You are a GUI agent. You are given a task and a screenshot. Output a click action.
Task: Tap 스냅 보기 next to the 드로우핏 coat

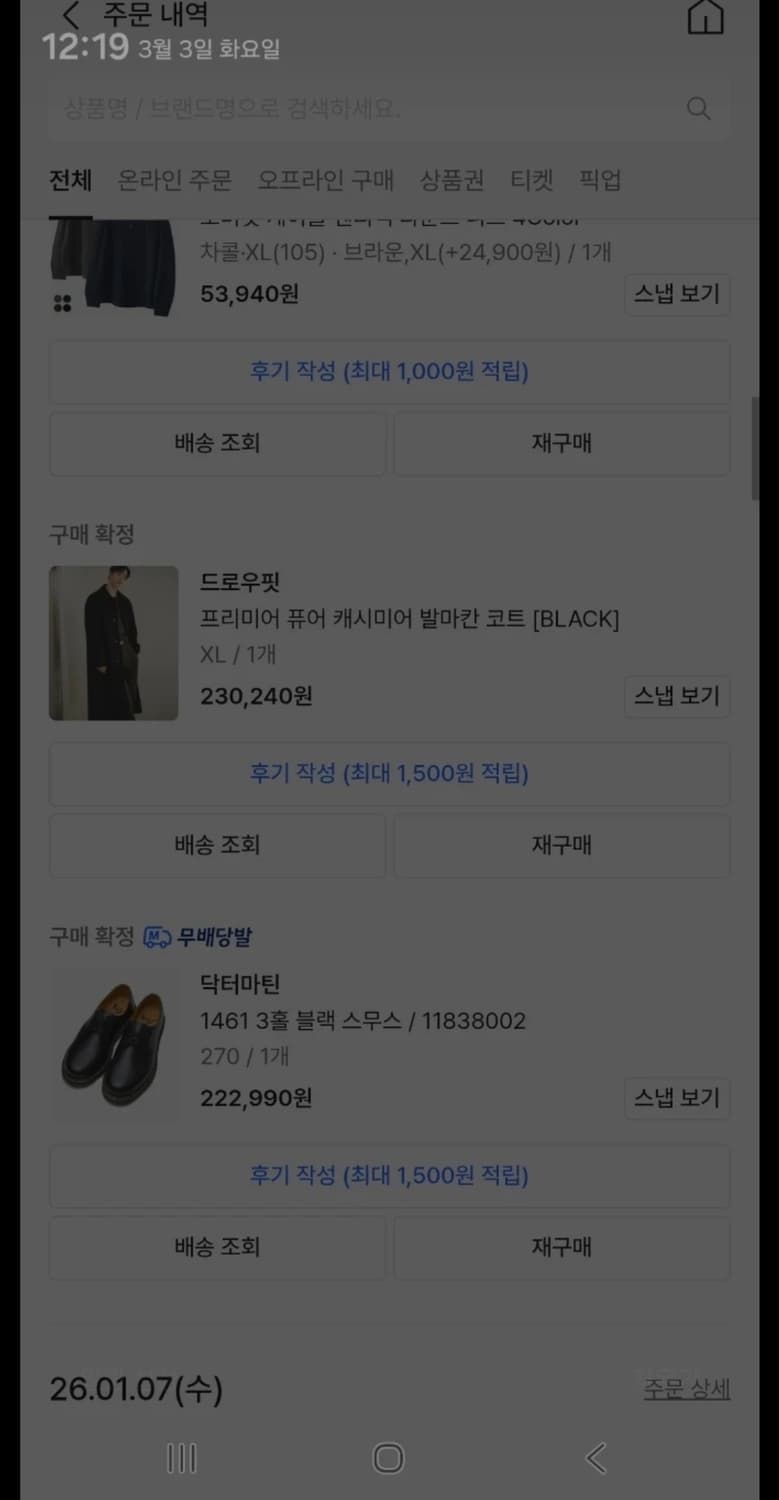[677, 697]
